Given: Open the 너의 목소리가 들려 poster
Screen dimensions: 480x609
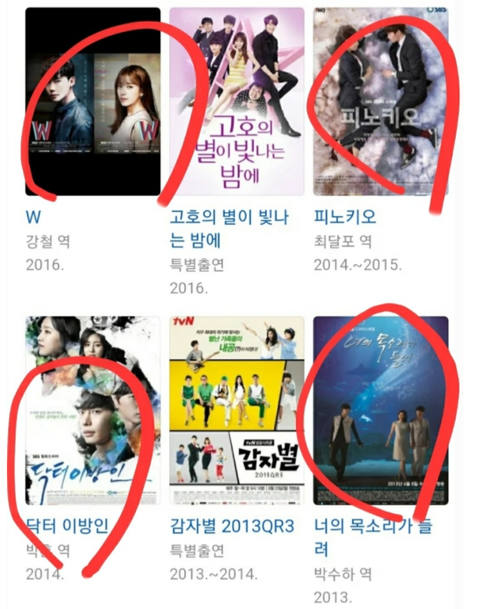Looking at the screenshot, I should click(381, 411).
